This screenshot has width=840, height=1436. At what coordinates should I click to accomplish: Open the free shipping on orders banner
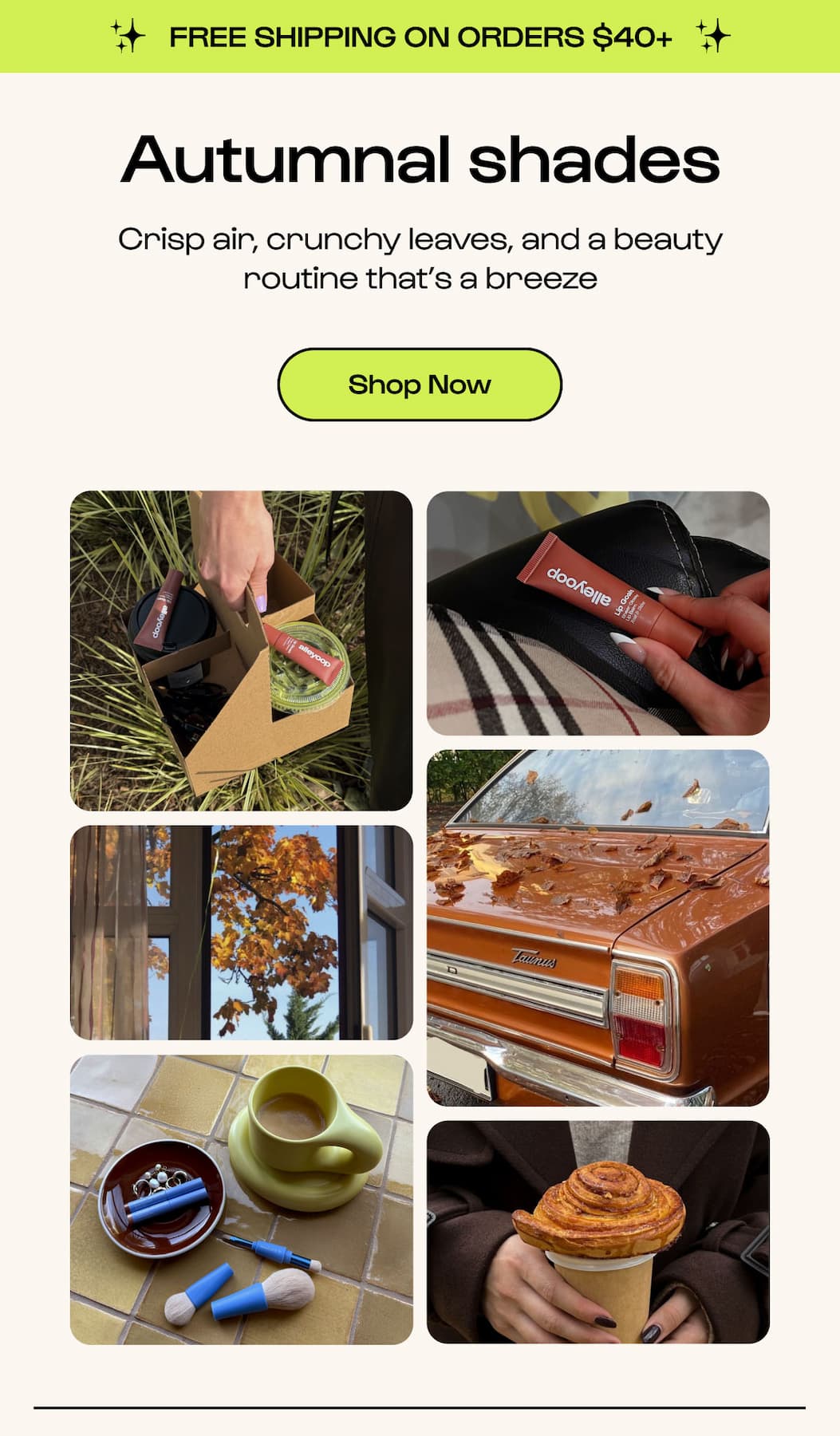click(420, 37)
